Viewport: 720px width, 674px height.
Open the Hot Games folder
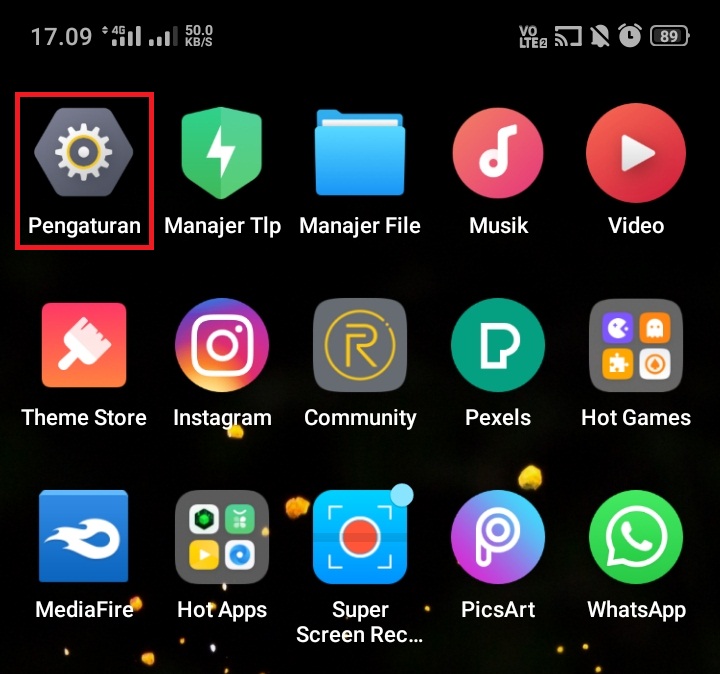click(x=636, y=345)
